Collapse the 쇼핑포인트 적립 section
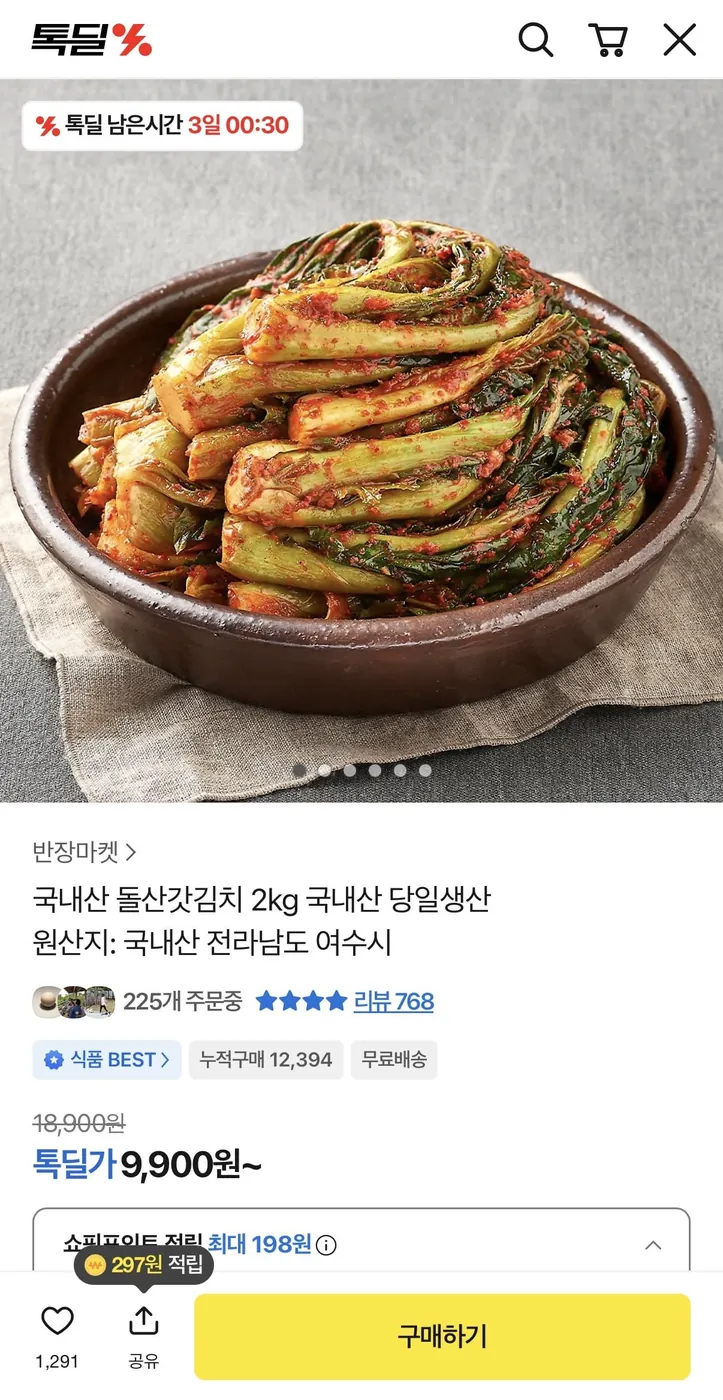 tap(653, 1246)
